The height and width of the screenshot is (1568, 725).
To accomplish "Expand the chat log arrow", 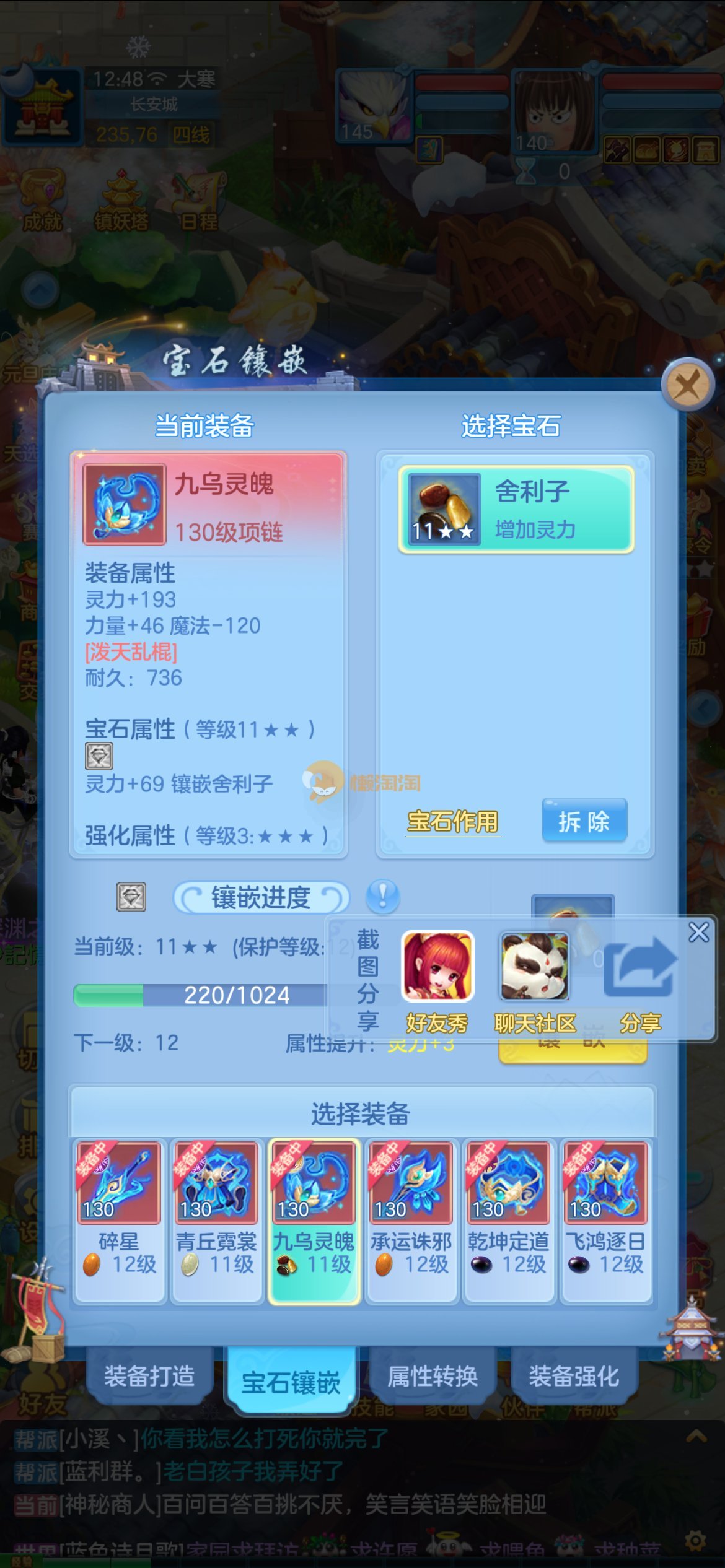I will (696, 1437).
